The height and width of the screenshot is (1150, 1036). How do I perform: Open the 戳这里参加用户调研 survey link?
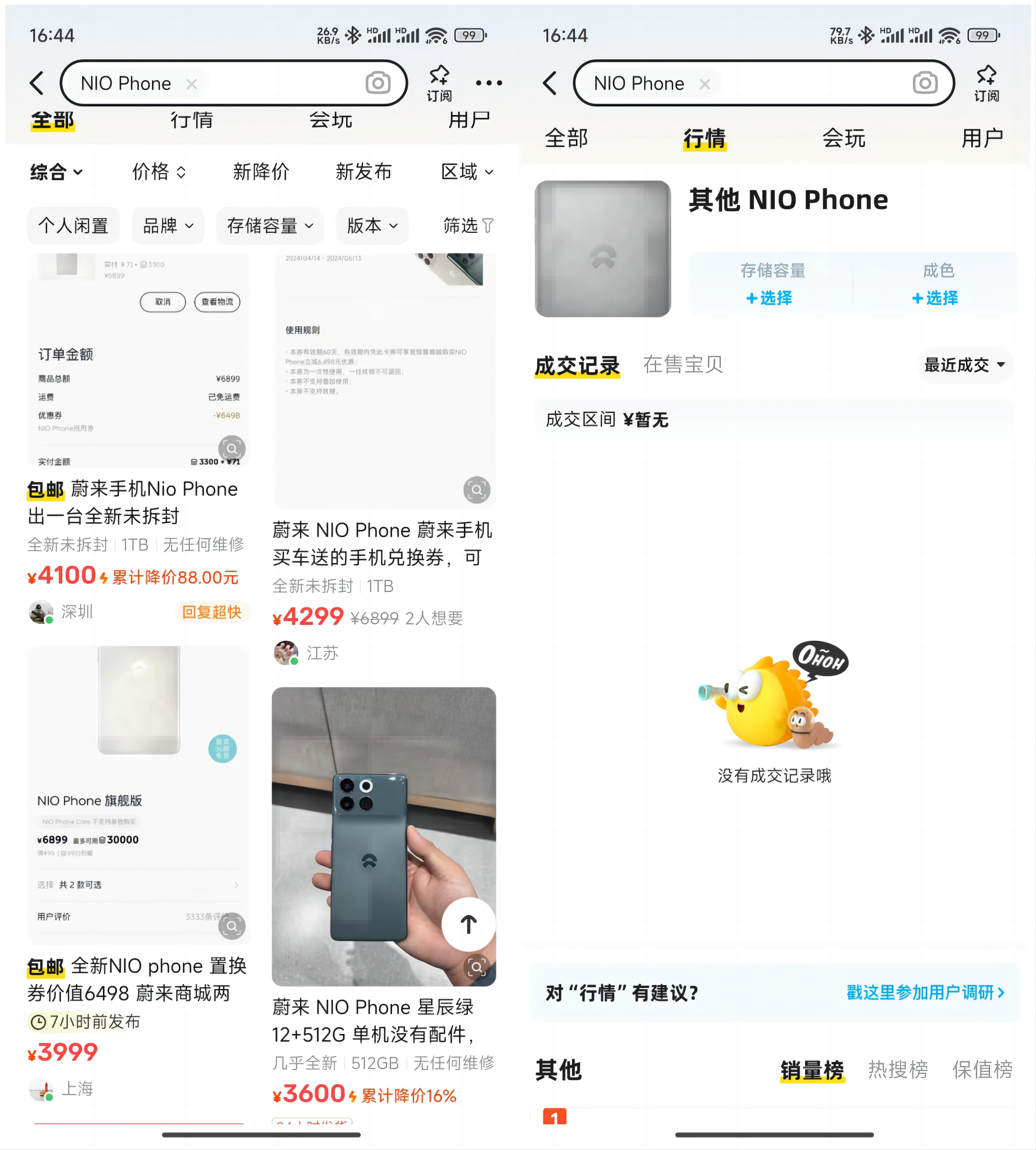point(925,992)
